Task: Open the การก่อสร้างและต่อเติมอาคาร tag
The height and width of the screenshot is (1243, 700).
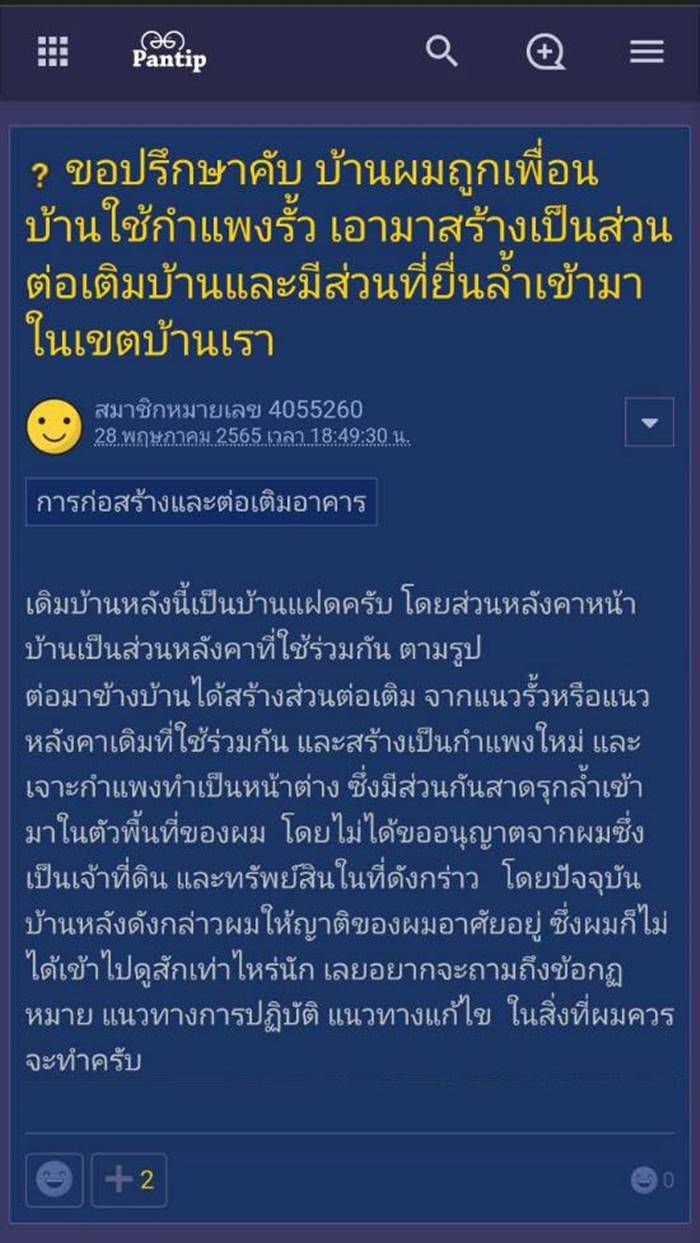Action: [x=201, y=502]
